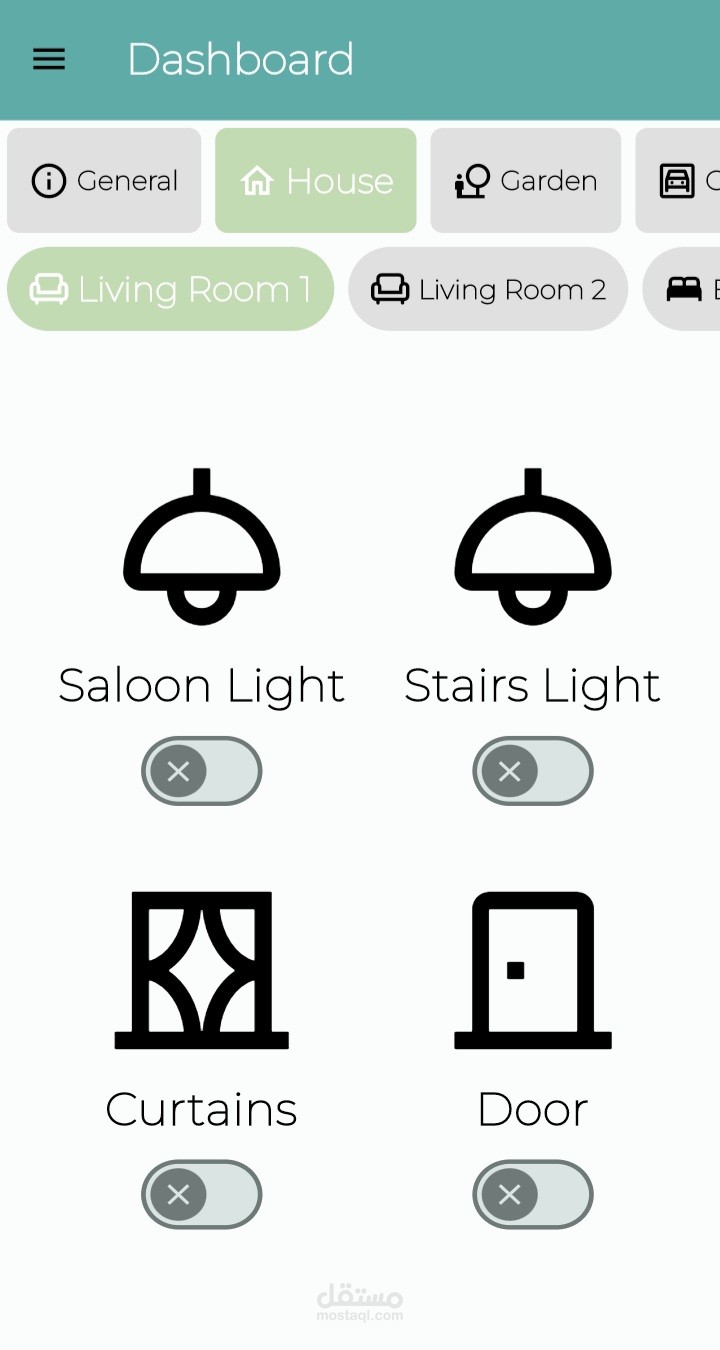Toggle the Curtains switch
The height and width of the screenshot is (1350, 720).
point(201,1194)
